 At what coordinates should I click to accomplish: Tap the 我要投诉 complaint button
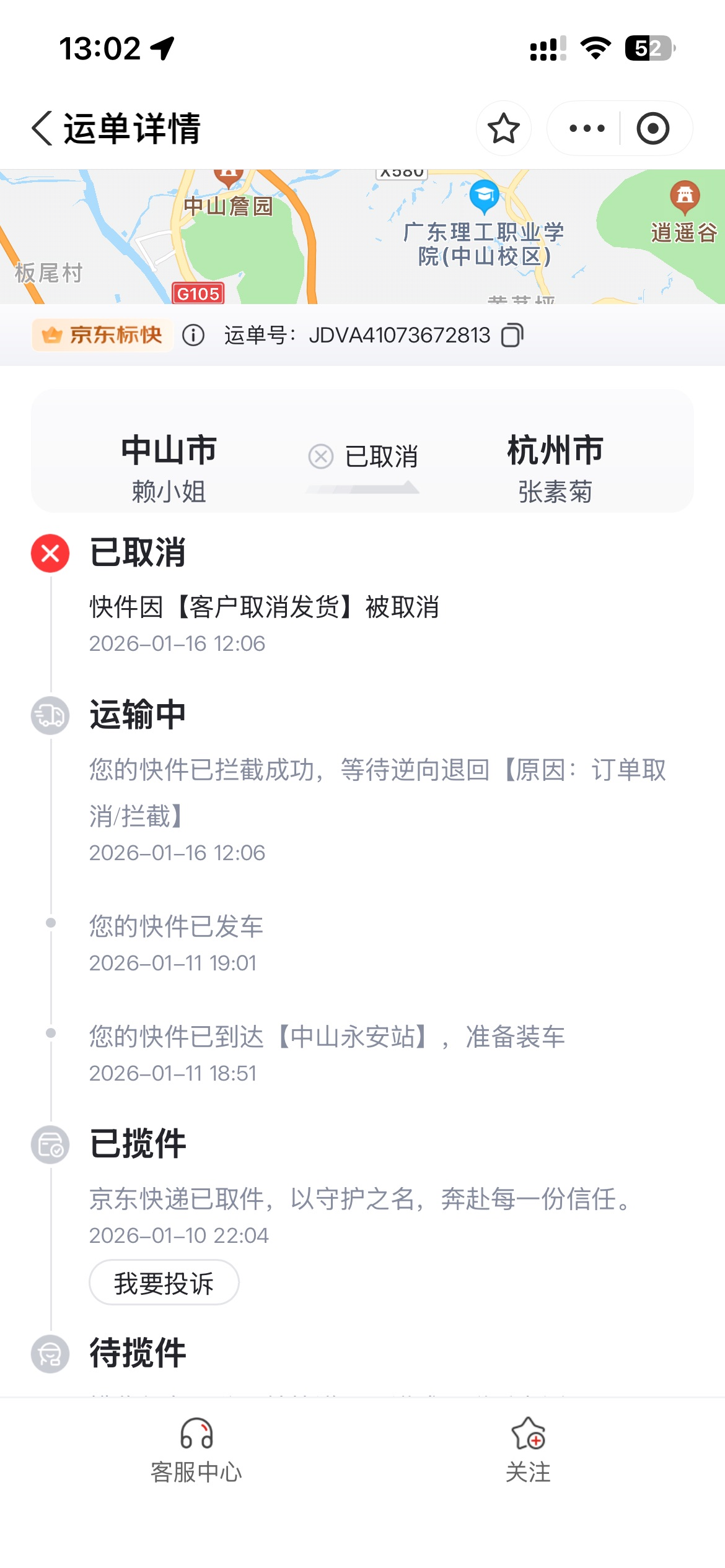click(164, 1283)
